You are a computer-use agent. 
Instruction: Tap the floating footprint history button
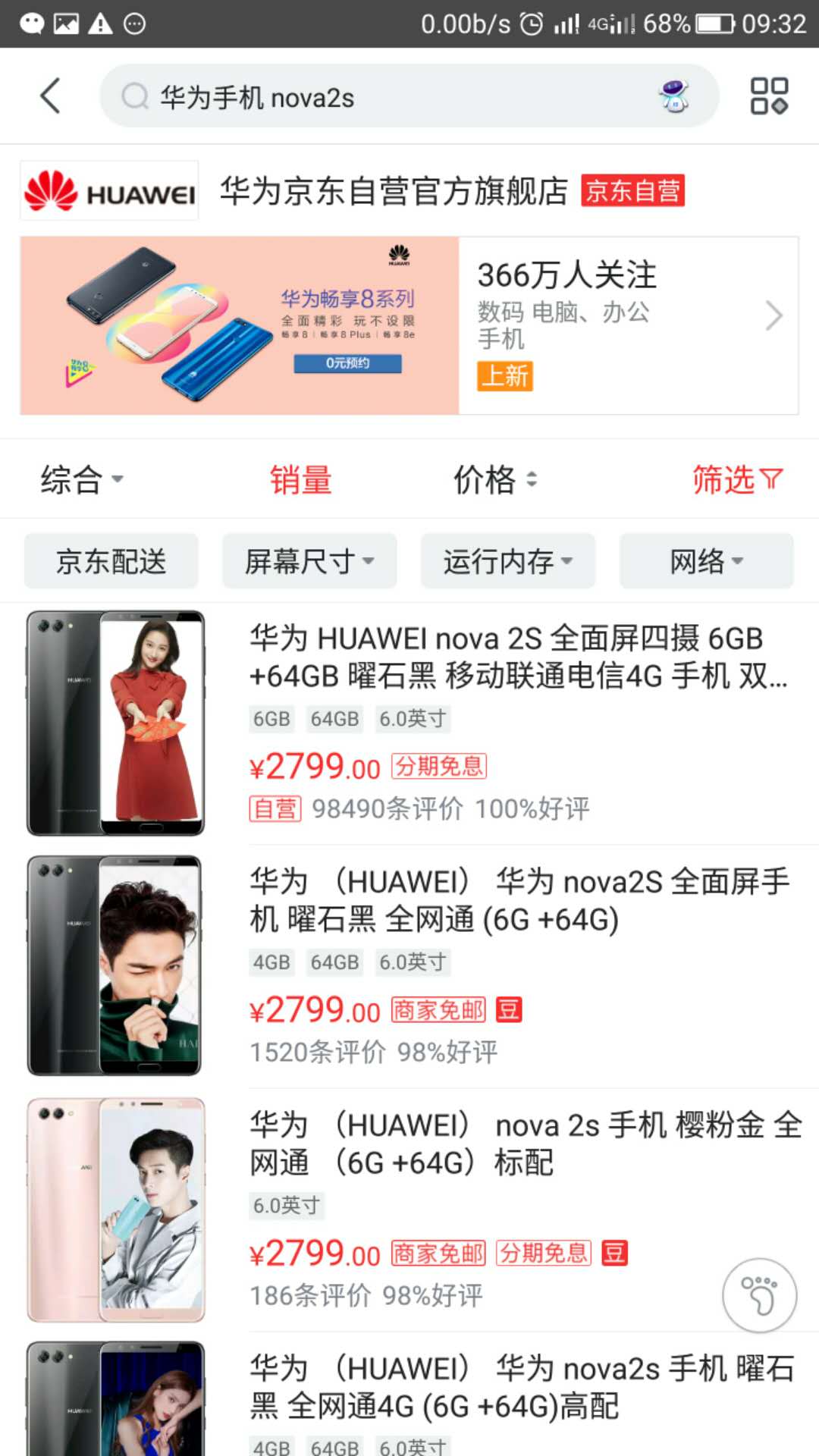click(x=759, y=1295)
